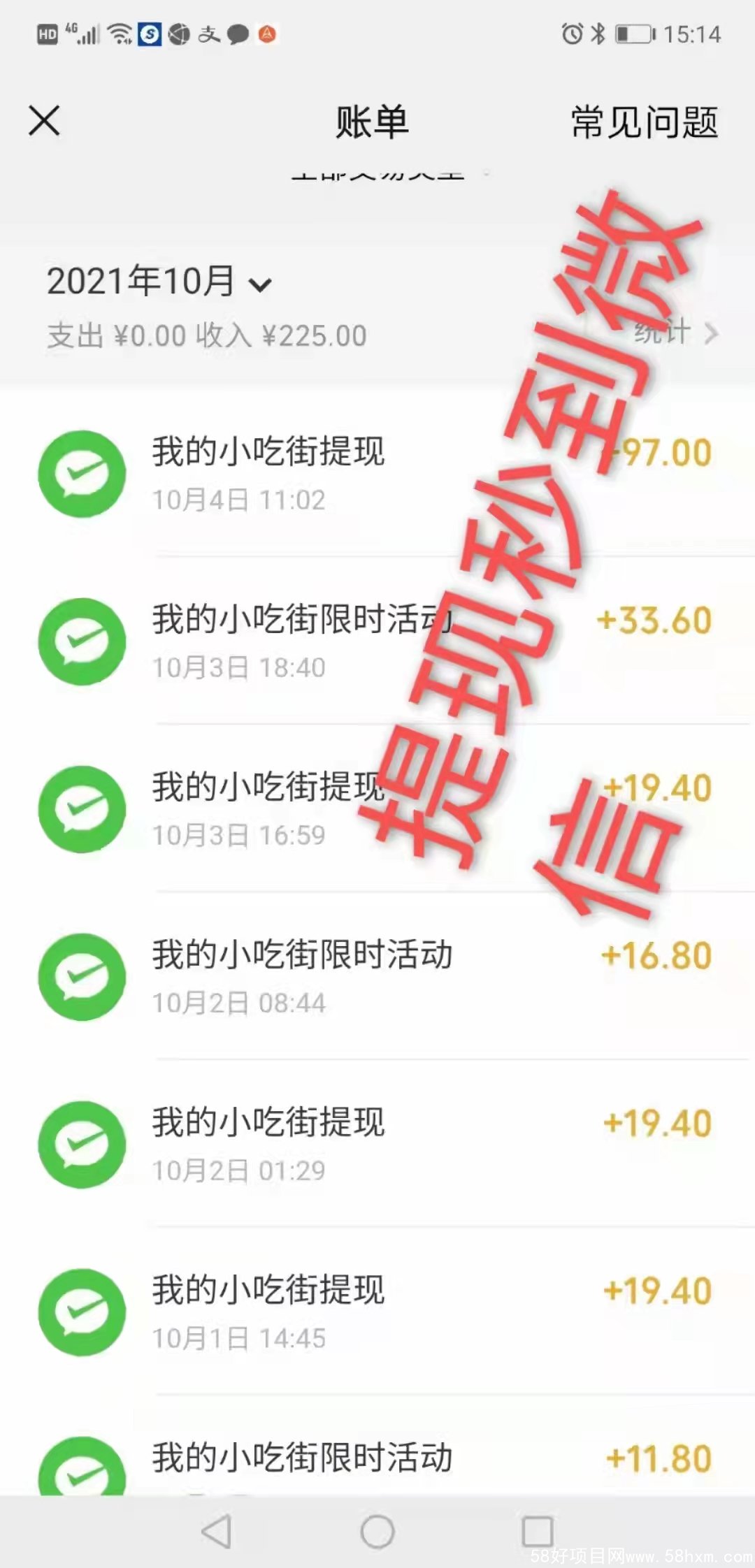
Task: View the 10月3日 18:40 限时活动 entry
Action: [x=377, y=641]
